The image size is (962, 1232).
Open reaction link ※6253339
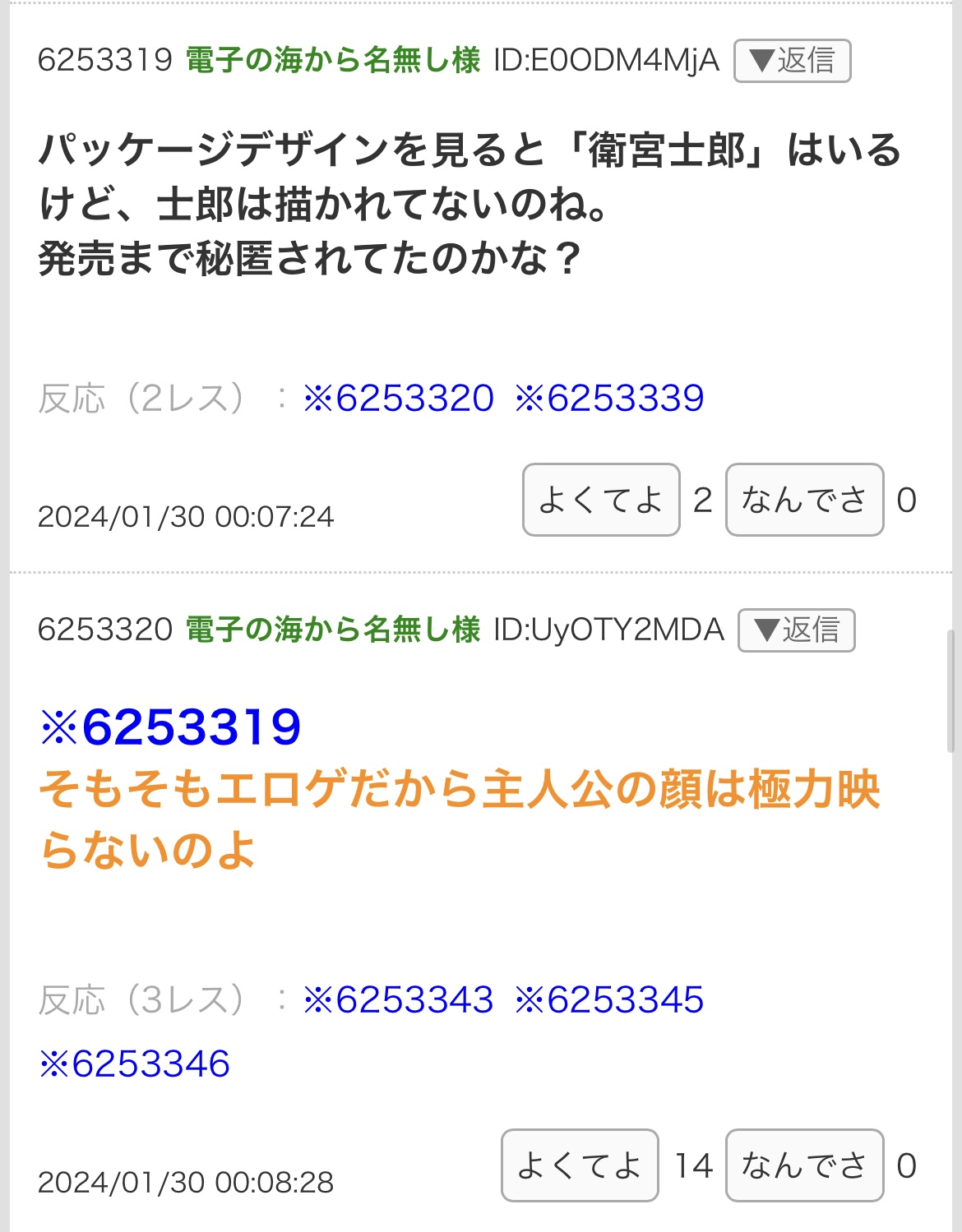tap(609, 399)
